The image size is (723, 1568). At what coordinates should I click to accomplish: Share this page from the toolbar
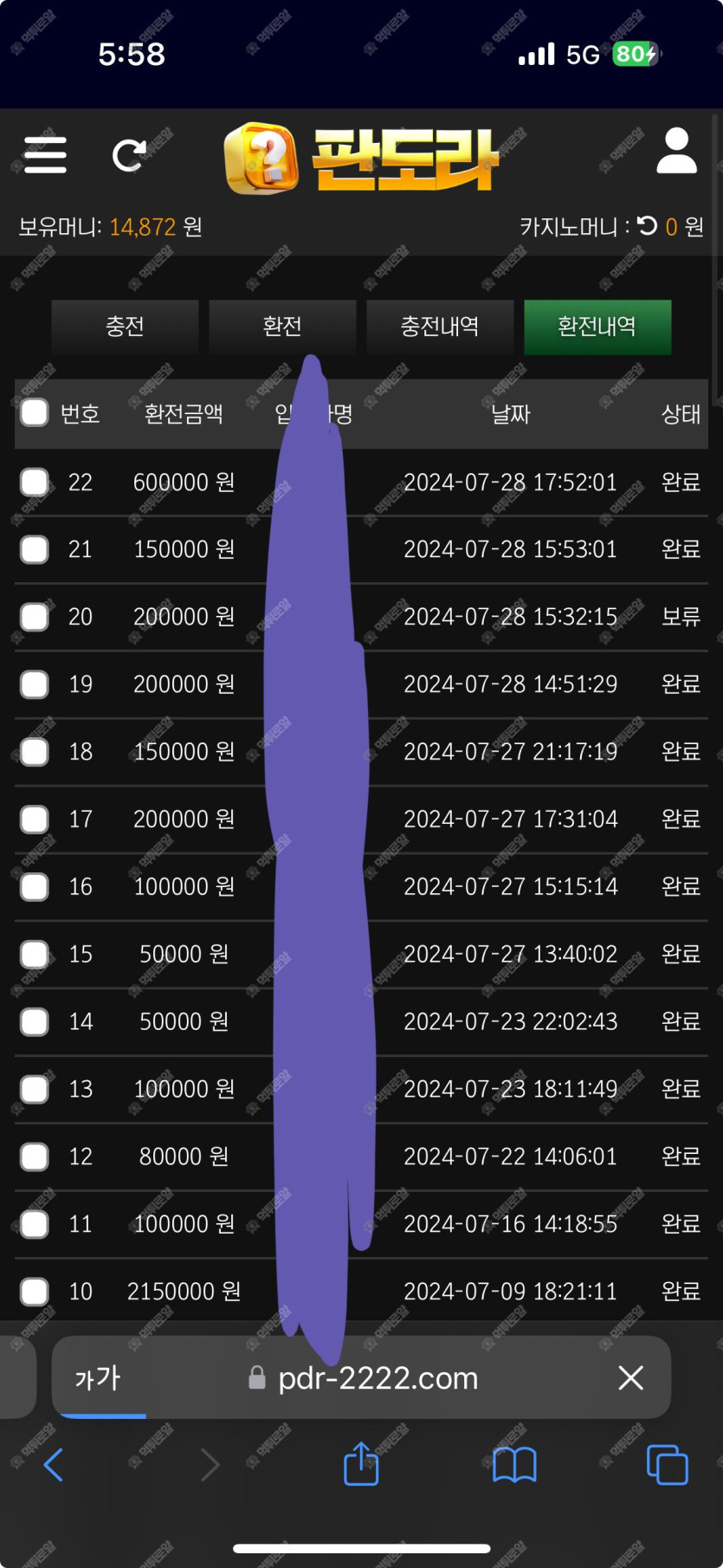[x=361, y=1463]
